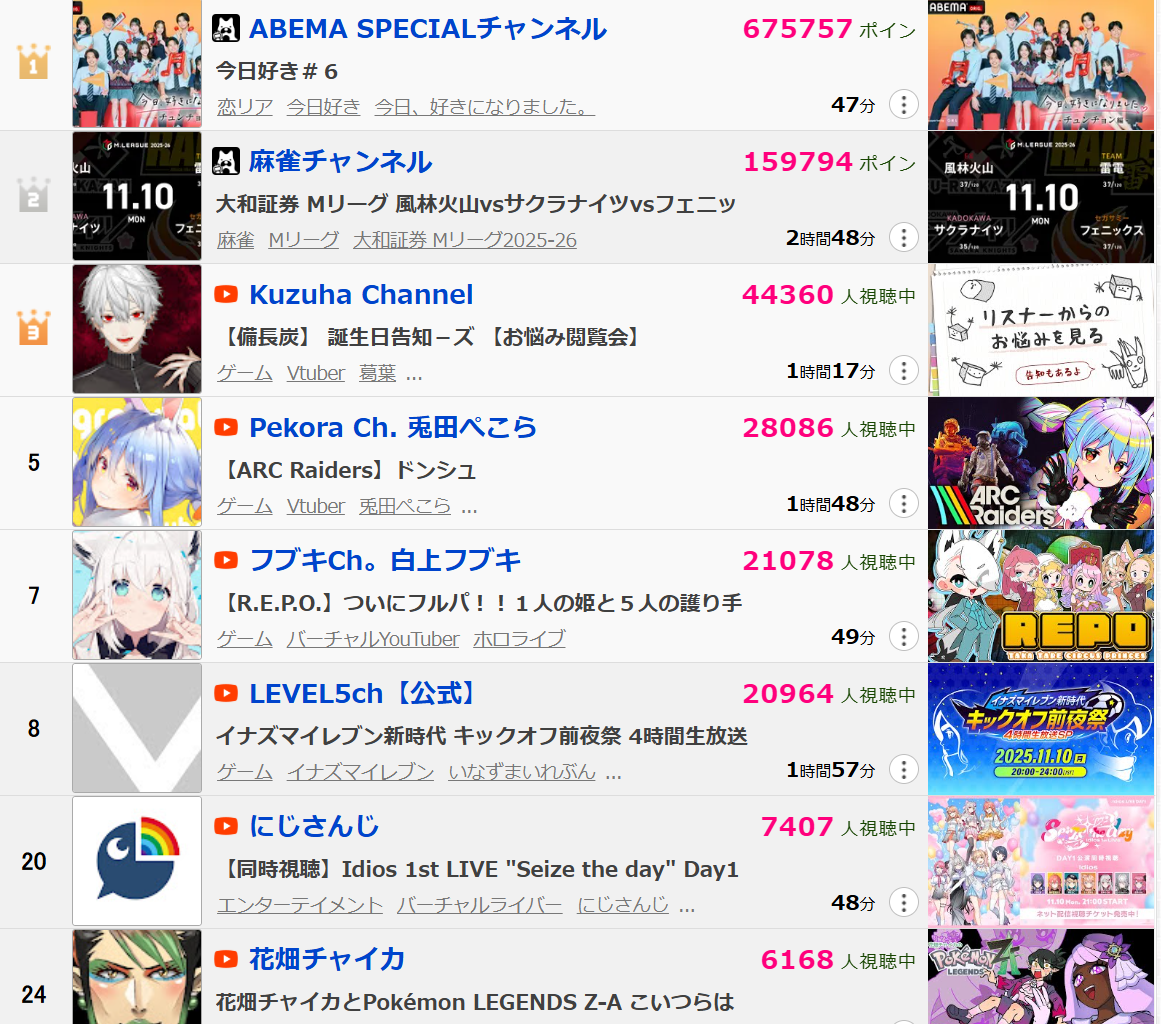
Task: Open ABEMA SPECIALチャンネル channel link
Action: point(427,29)
